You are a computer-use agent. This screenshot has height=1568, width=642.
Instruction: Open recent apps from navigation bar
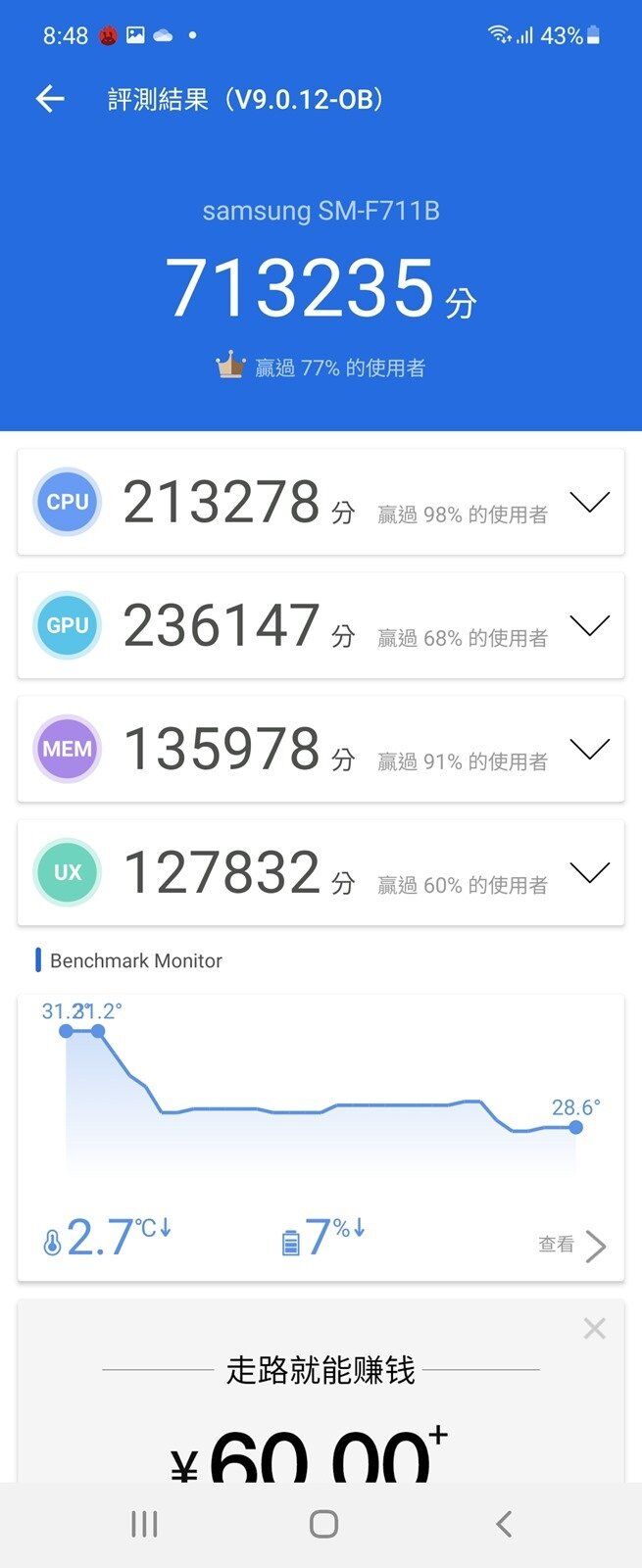pos(144,1524)
